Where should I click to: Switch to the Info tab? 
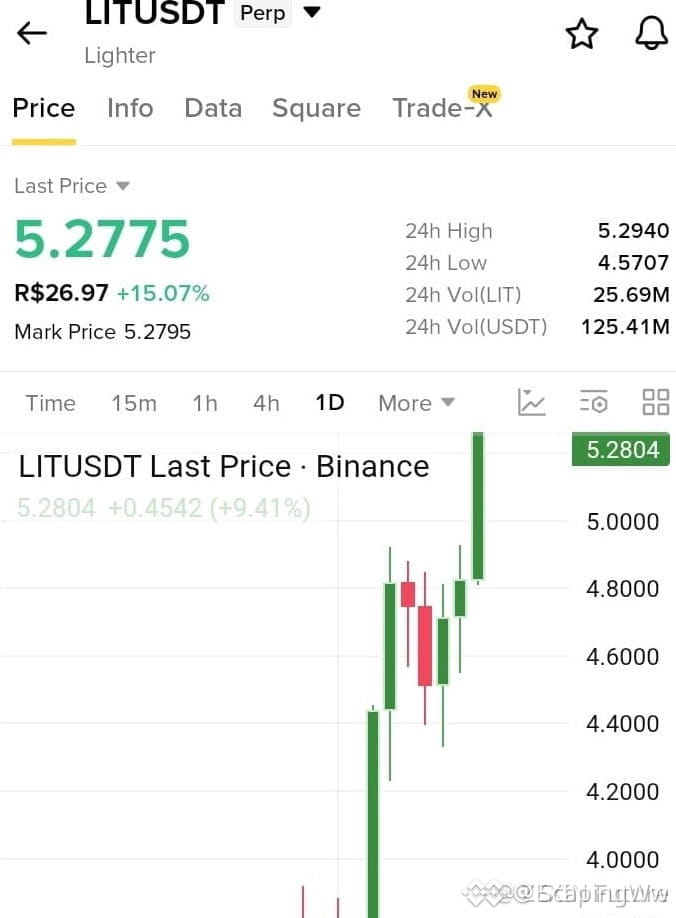[x=130, y=108]
